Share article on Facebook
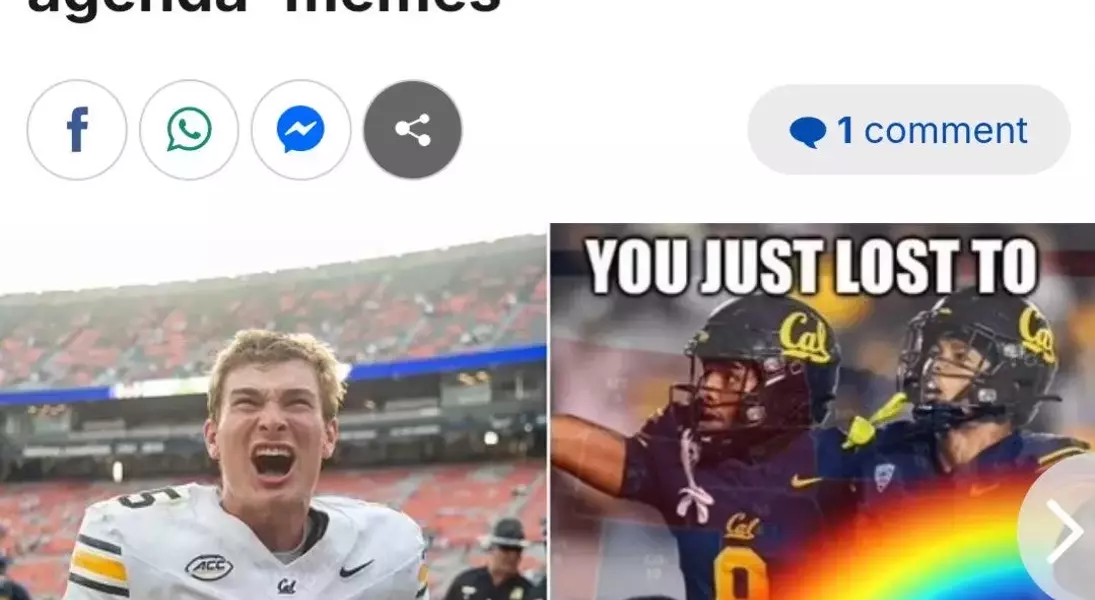The height and width of the screenshot is (600, 1095). pyautogui.click(x=77, y=130)
